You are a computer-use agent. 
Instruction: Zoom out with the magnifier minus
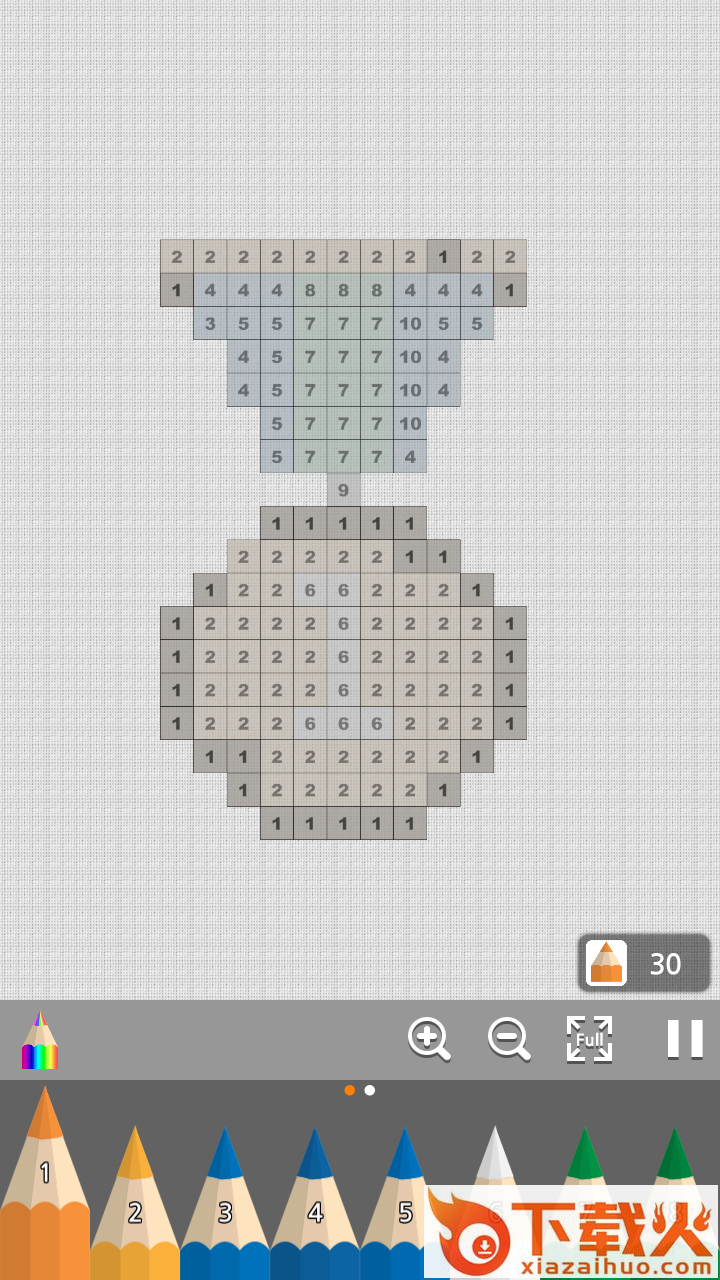click(x=509, y=1039)
